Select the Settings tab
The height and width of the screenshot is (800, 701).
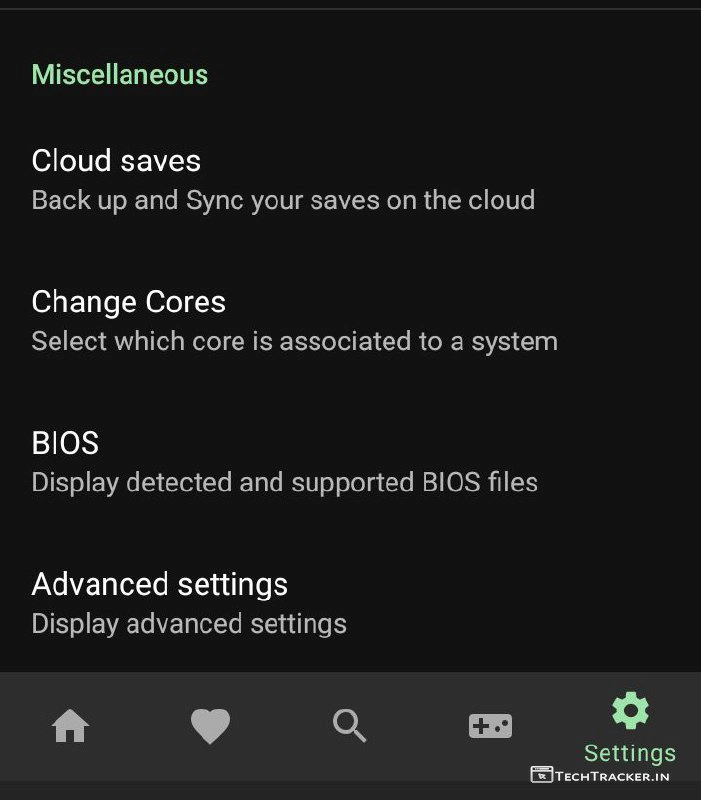pyautogui.click(x=630, y=728)
